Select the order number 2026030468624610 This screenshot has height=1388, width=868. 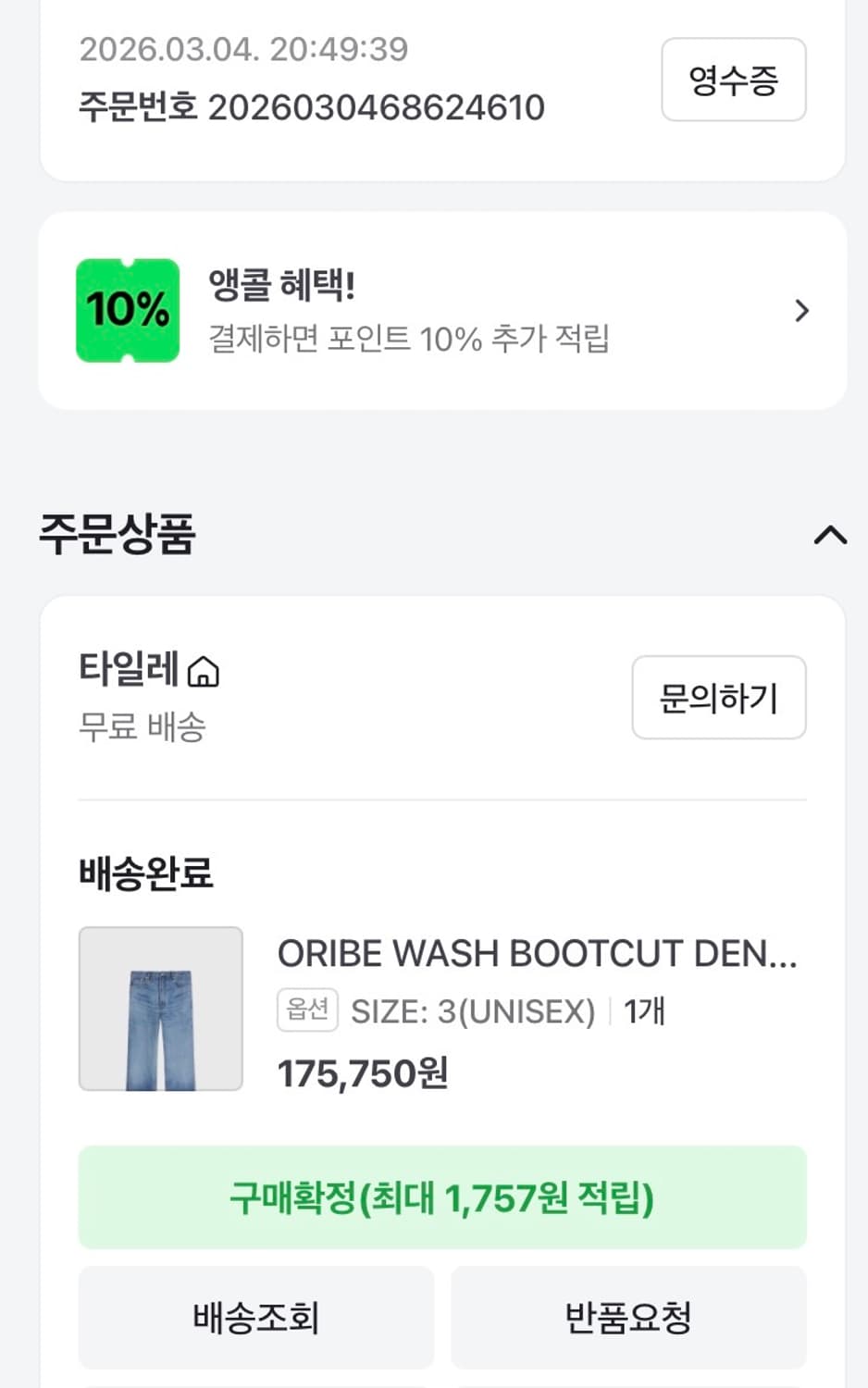pos(312,108)
